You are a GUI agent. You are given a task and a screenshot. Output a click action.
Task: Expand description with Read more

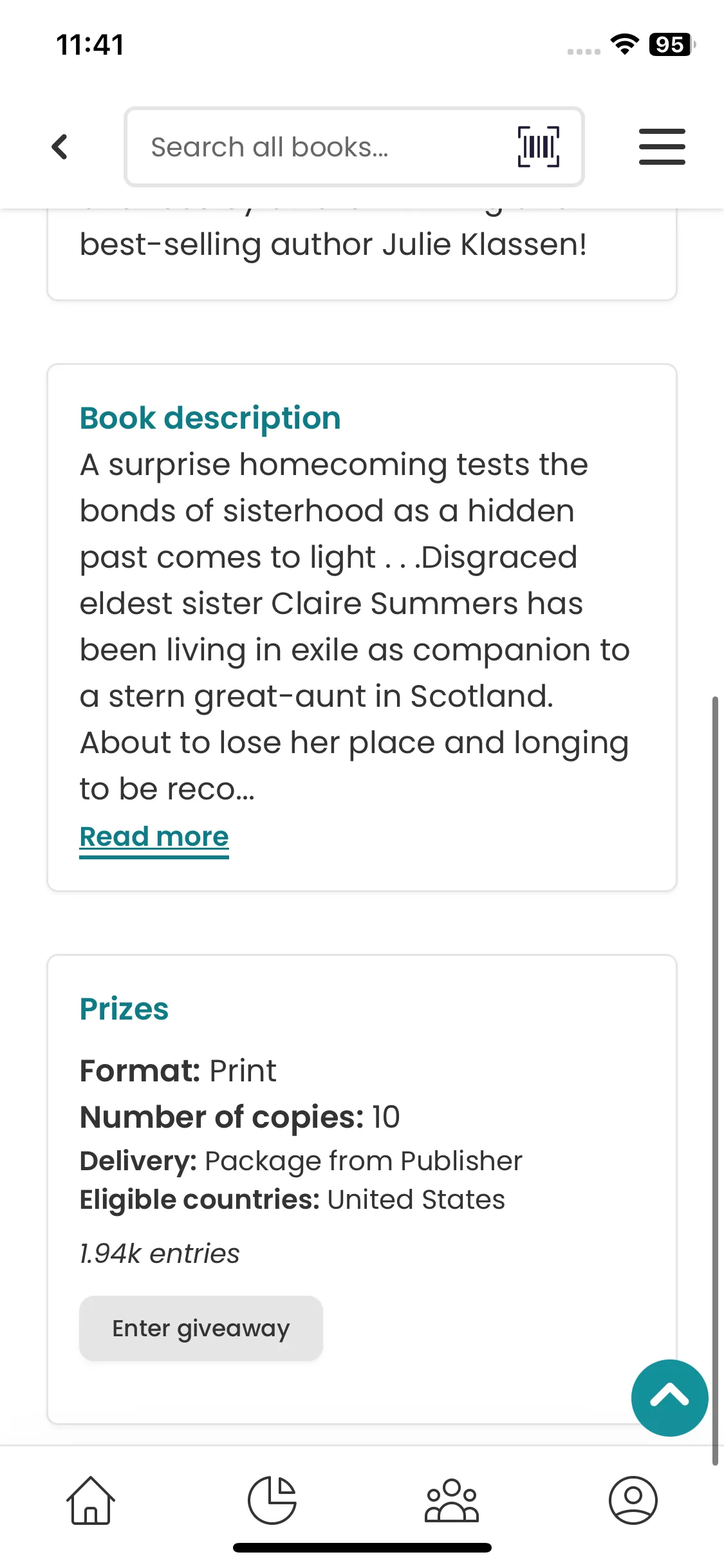[x=154, y=837]
